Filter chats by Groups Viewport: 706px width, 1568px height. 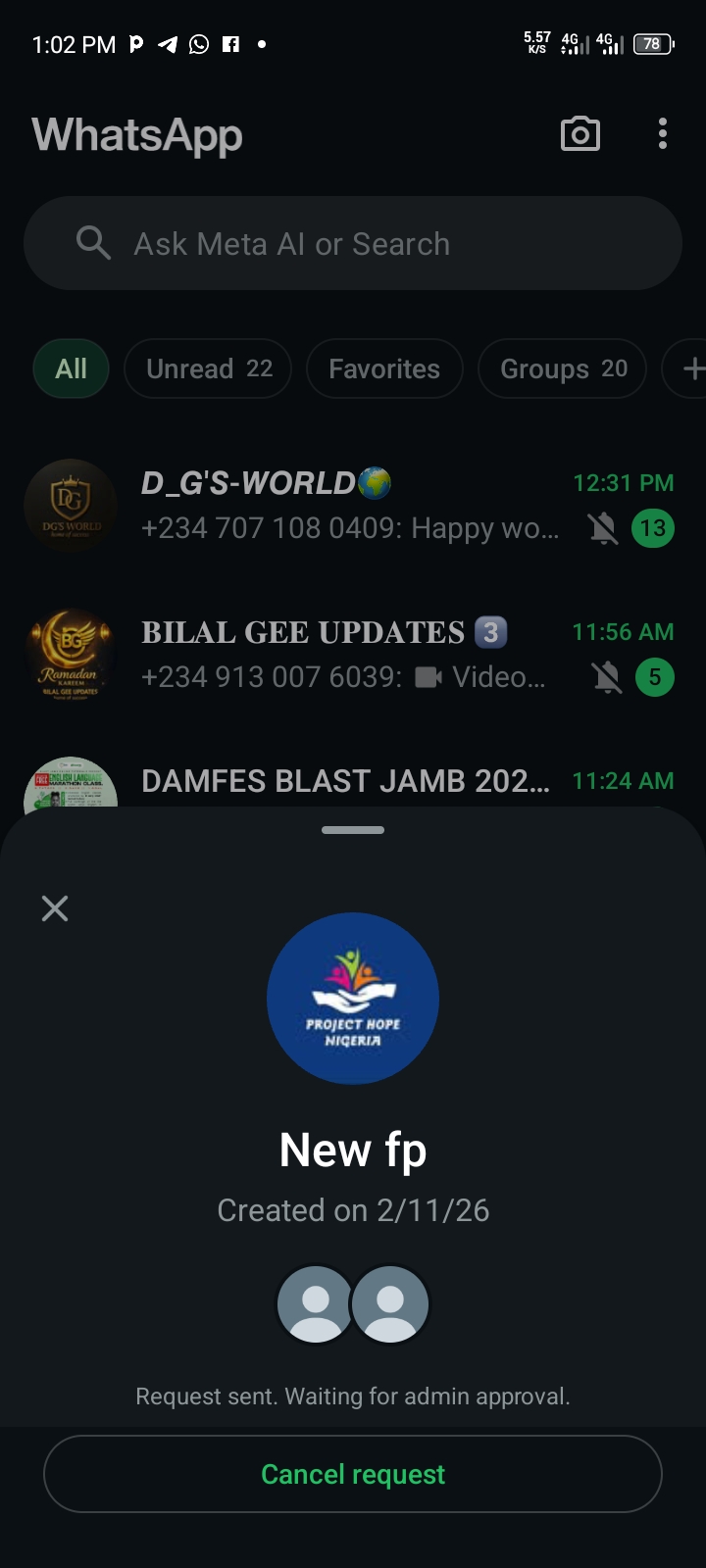[x=562, y=368]
